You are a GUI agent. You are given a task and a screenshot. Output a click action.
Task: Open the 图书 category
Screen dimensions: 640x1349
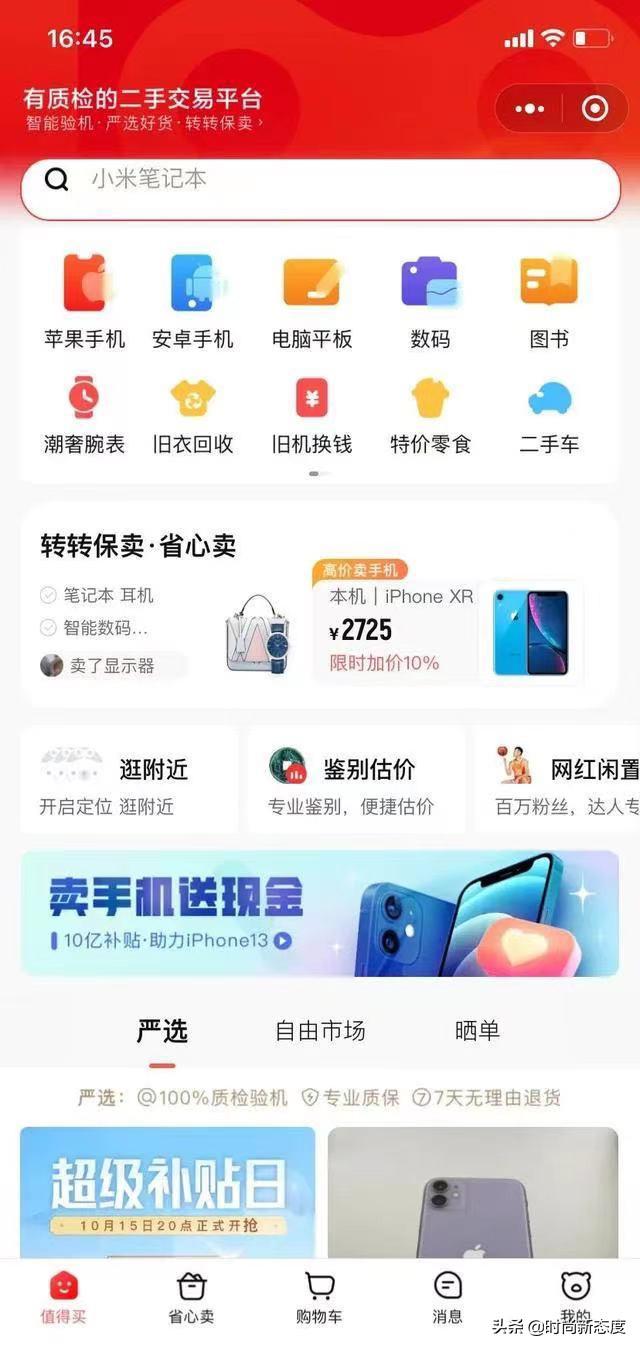[x=549, y=301]
